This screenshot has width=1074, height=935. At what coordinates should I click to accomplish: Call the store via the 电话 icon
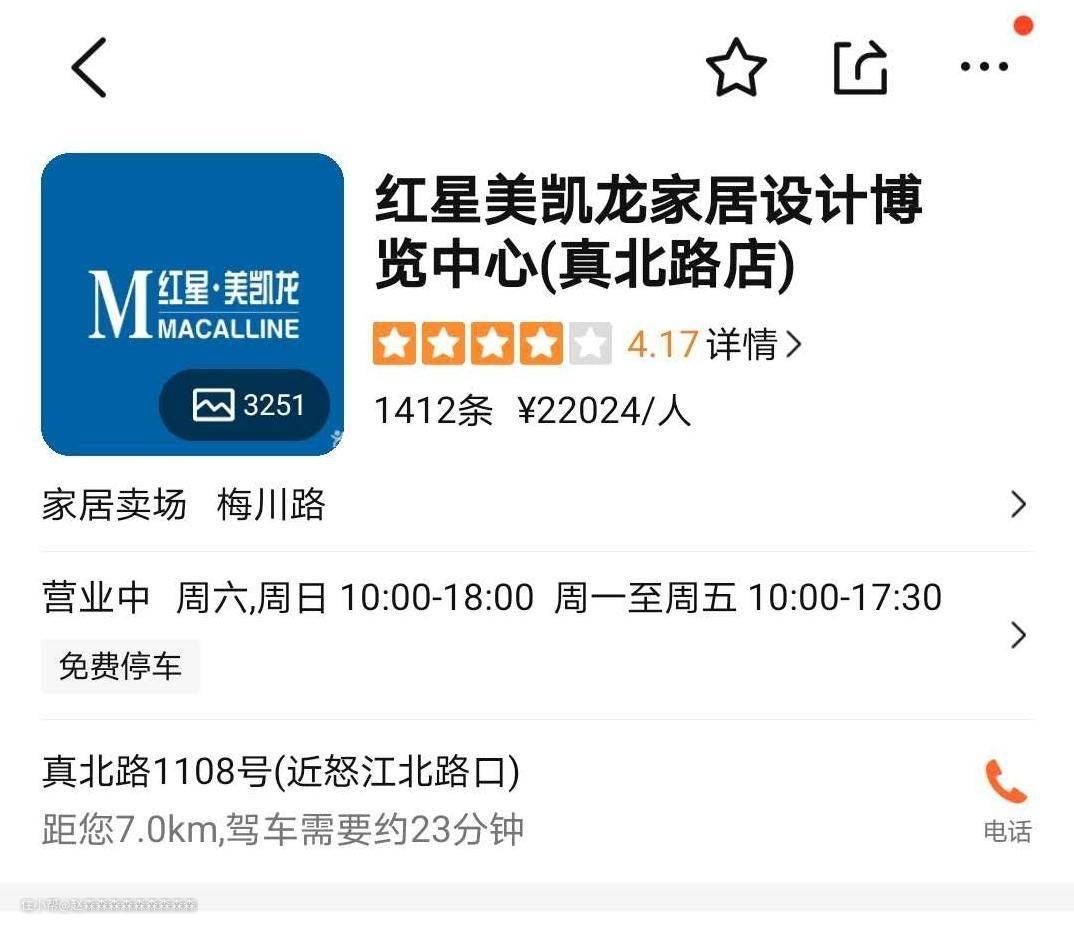pos(1006,798)
